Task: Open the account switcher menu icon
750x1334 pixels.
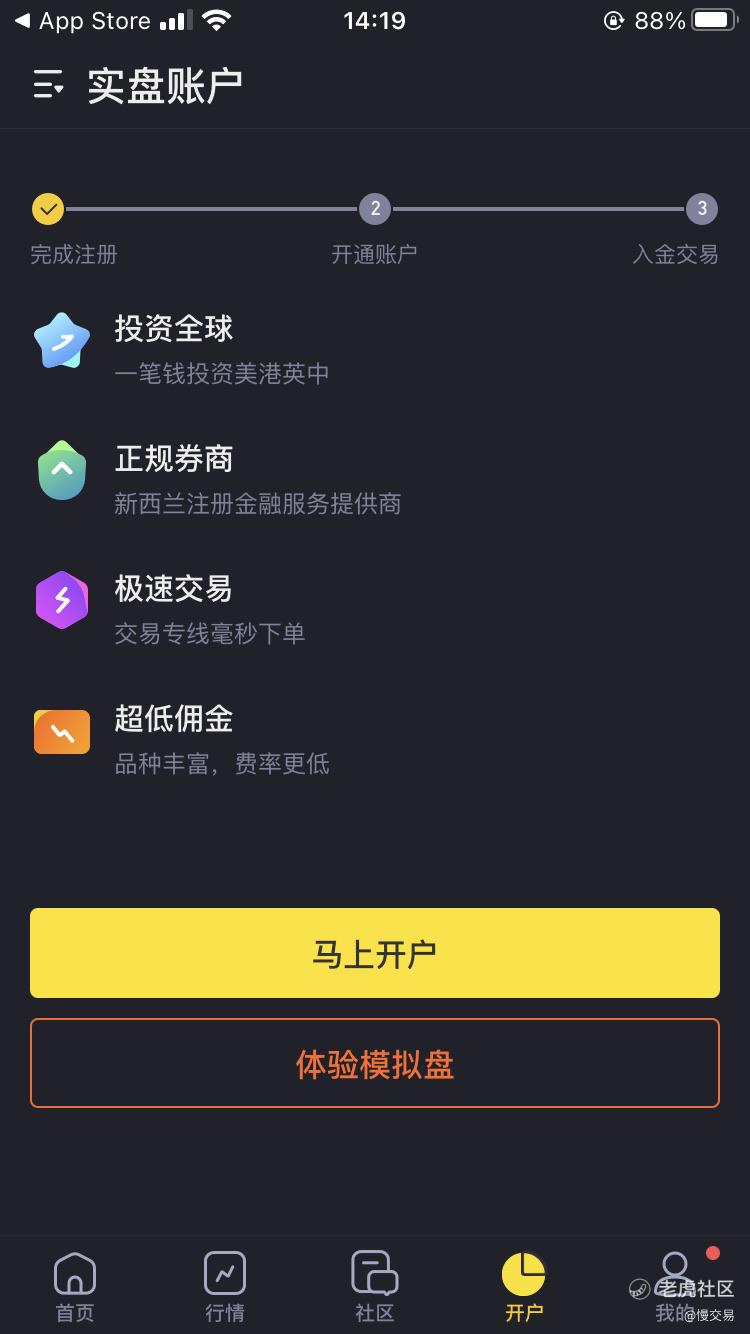Action: point(48,86)
